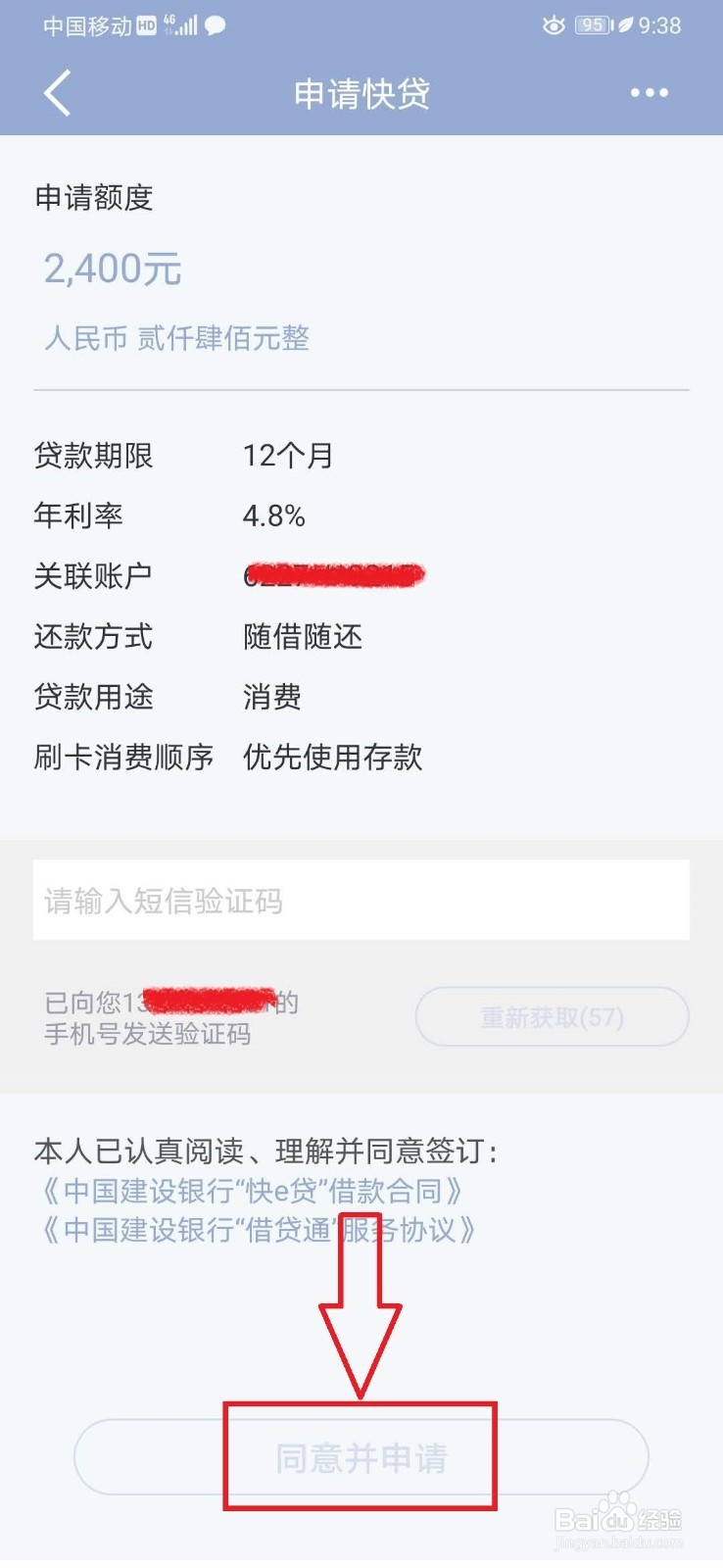Tap the battery indicator showing 95
Image resolution: width=723 pixels, height=1568 pixels.
591,26
